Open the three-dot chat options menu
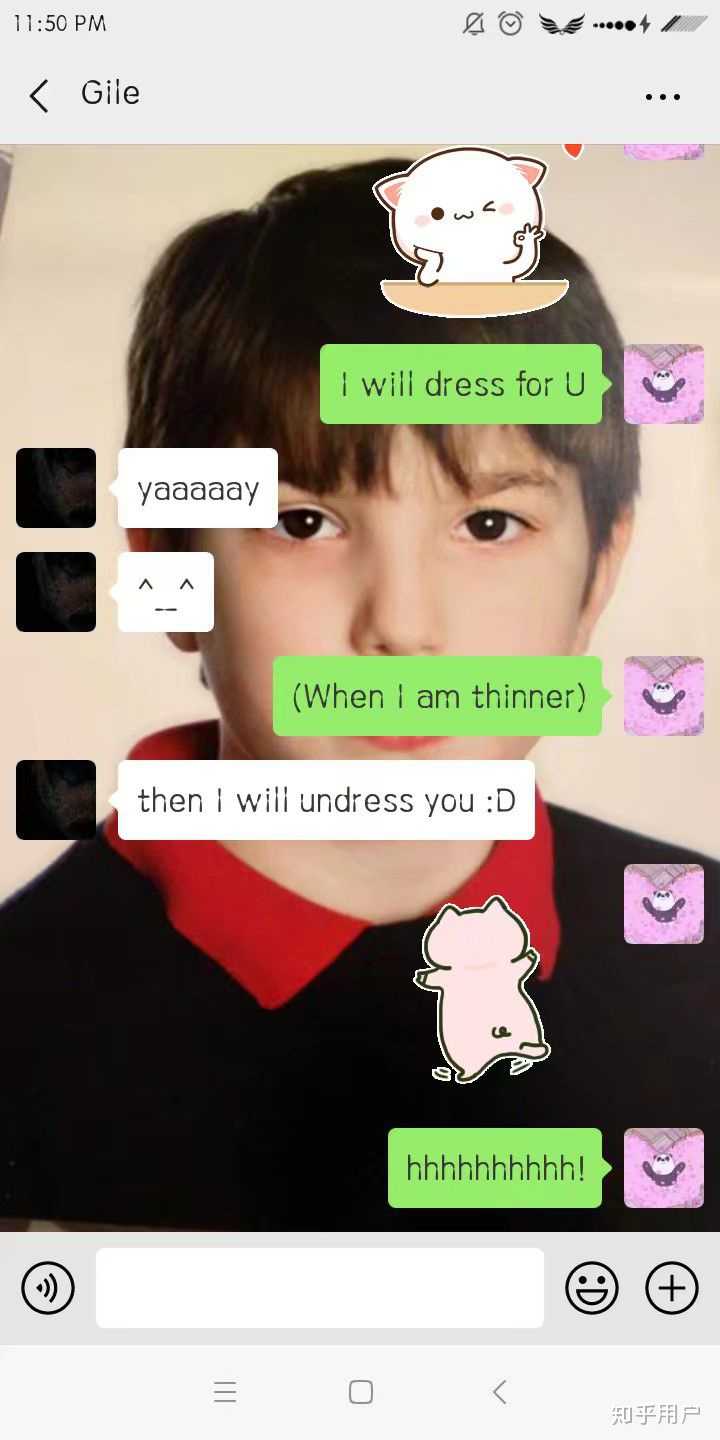The width and height of the screenshot is (720, 1440). click(x=662, y=97)
